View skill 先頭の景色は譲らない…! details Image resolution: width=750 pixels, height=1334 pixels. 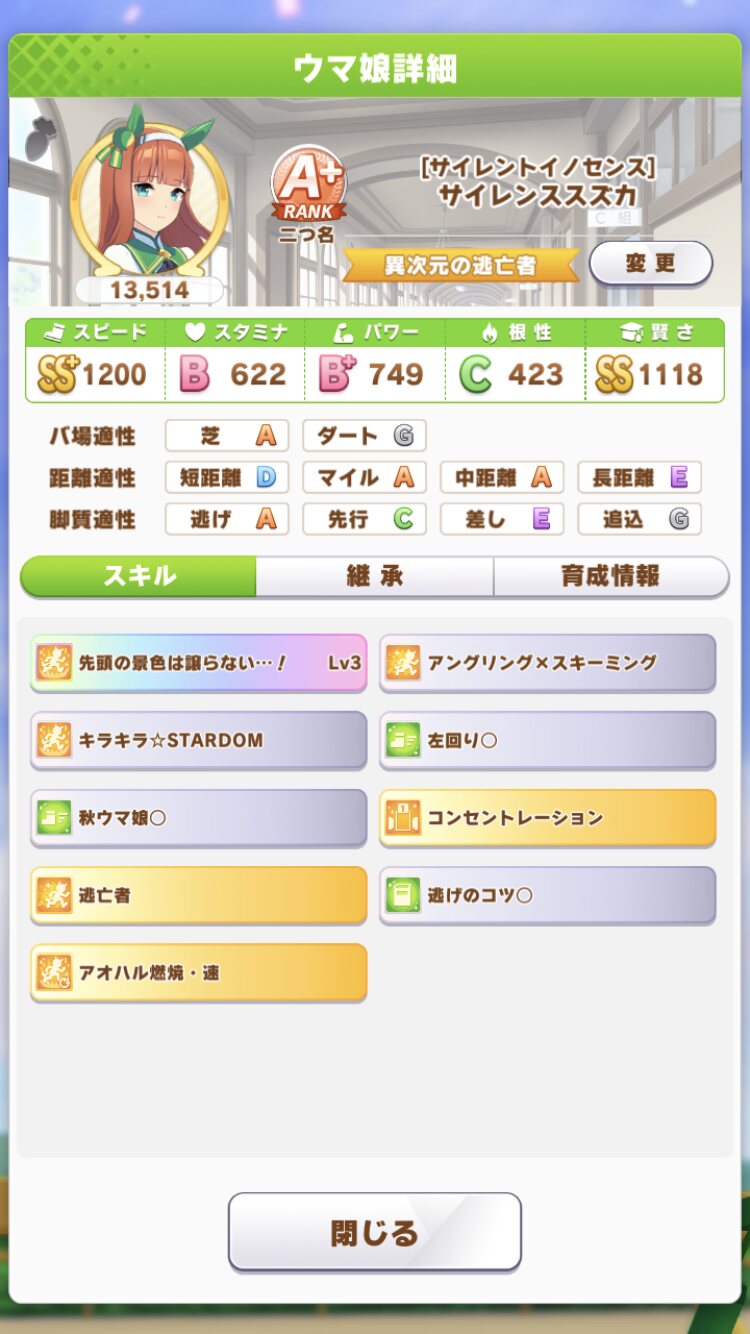pyautogui.click(x=198, y=662)
